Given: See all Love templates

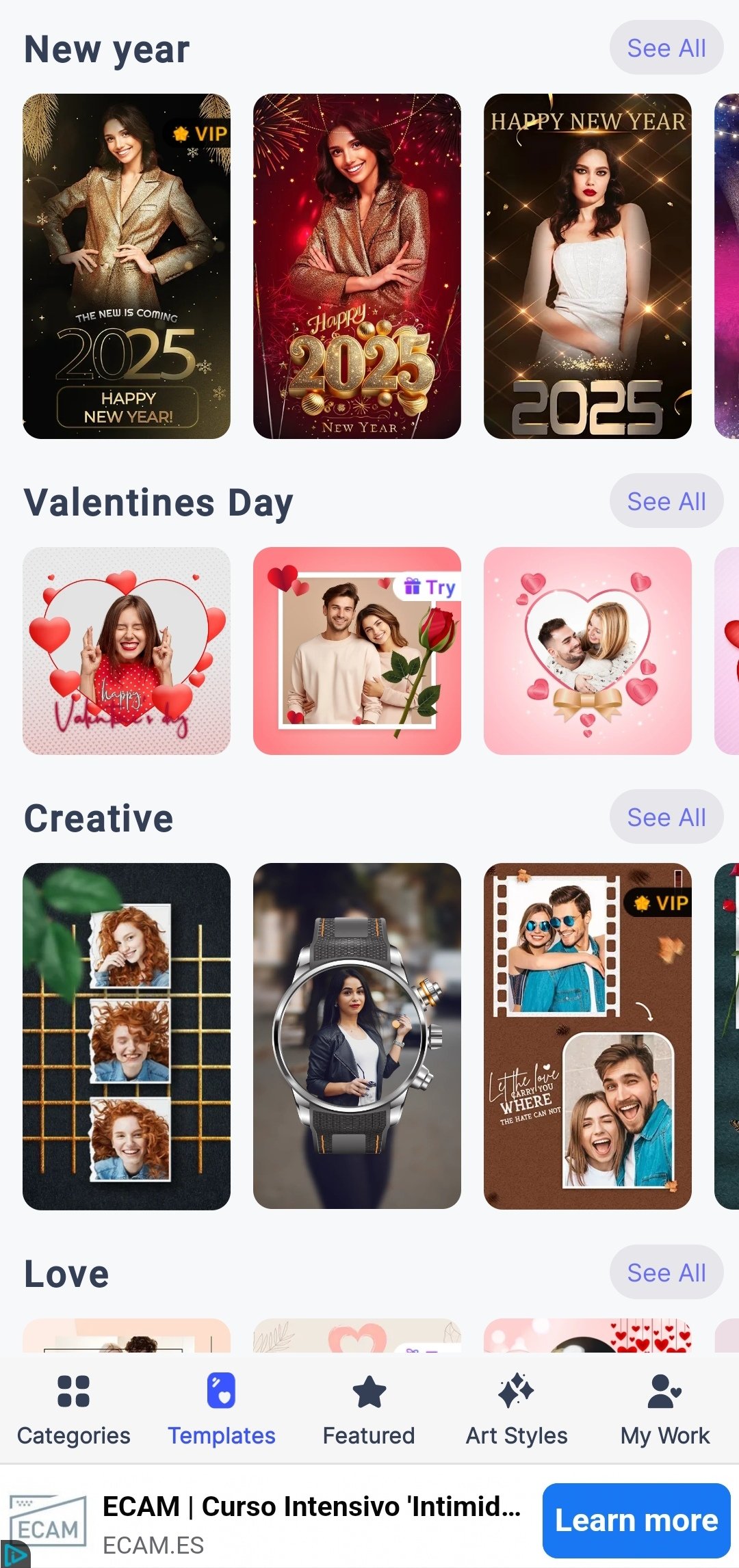Looking at the screenshot, I should tap(666, 1273).
